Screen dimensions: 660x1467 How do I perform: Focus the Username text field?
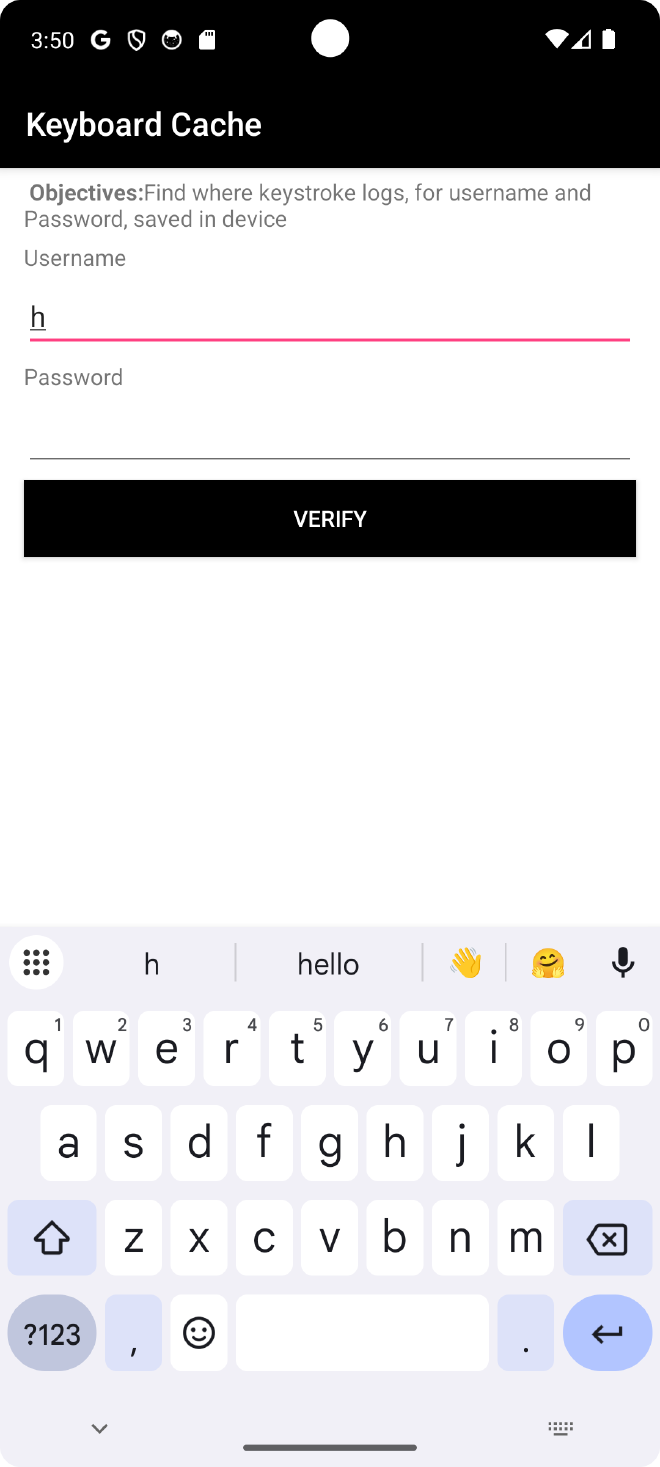point(329,317)
